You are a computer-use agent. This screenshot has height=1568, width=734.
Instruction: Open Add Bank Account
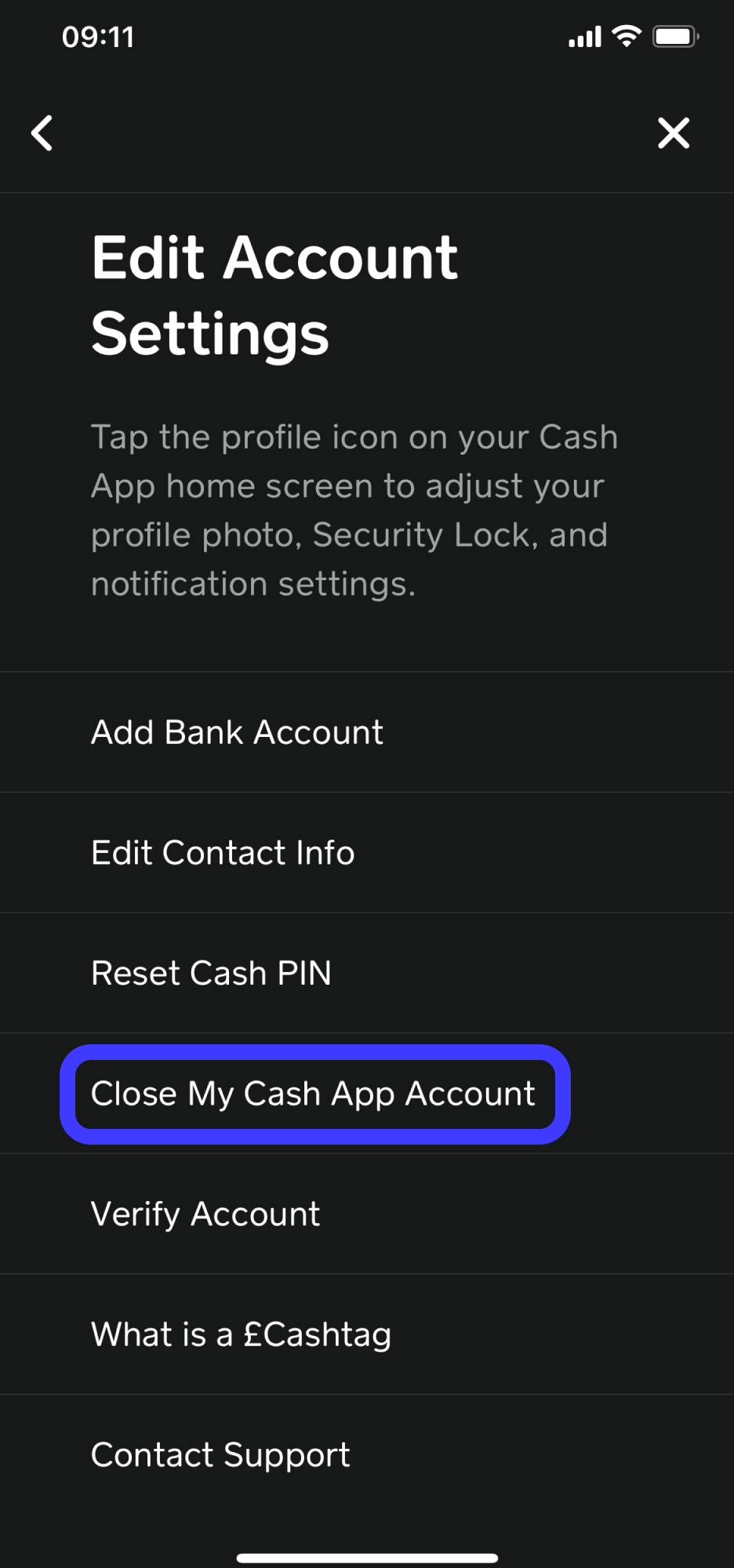click(x=237, y=732)
